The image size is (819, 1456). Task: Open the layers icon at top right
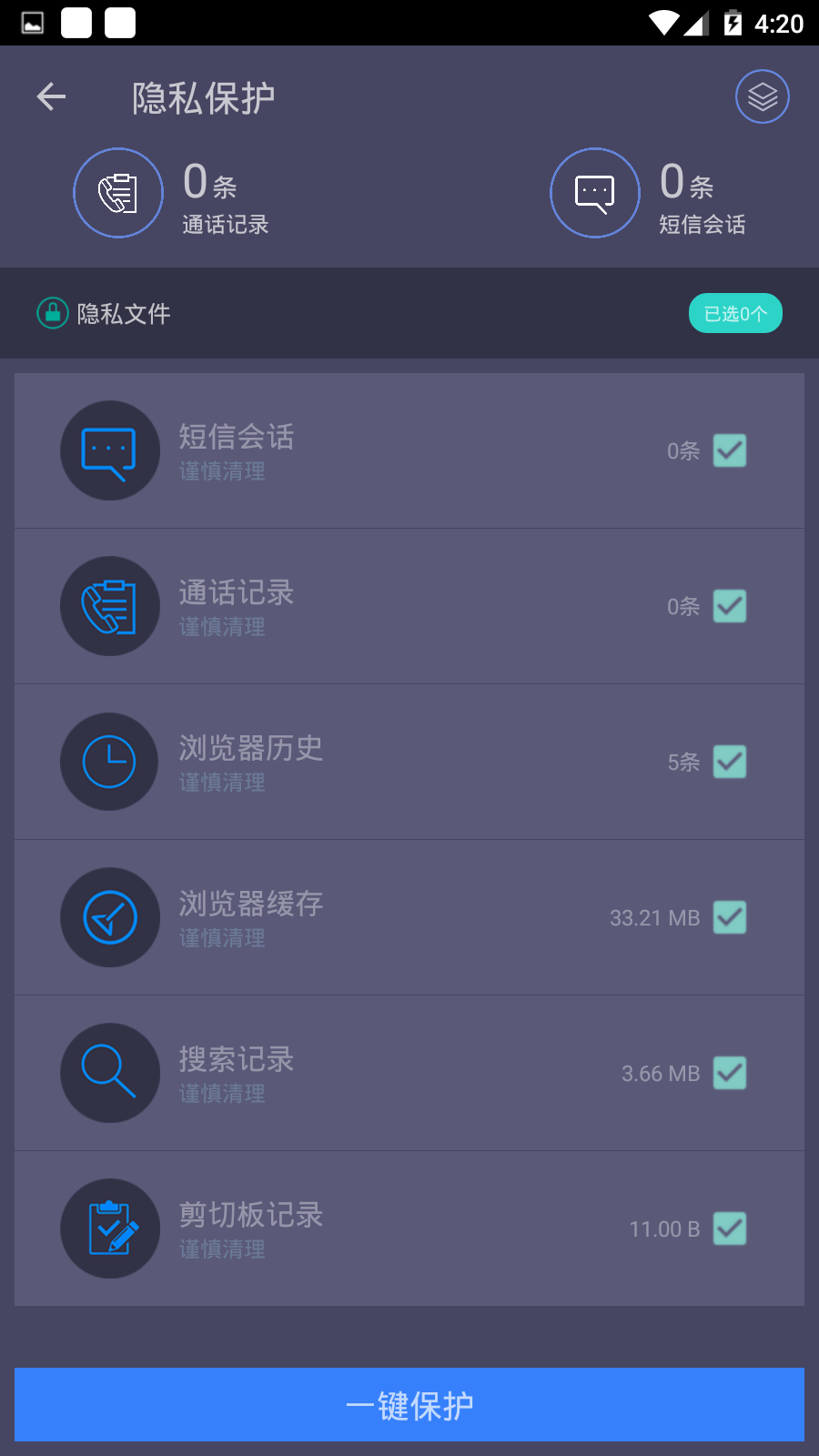(x=762, y=96)
